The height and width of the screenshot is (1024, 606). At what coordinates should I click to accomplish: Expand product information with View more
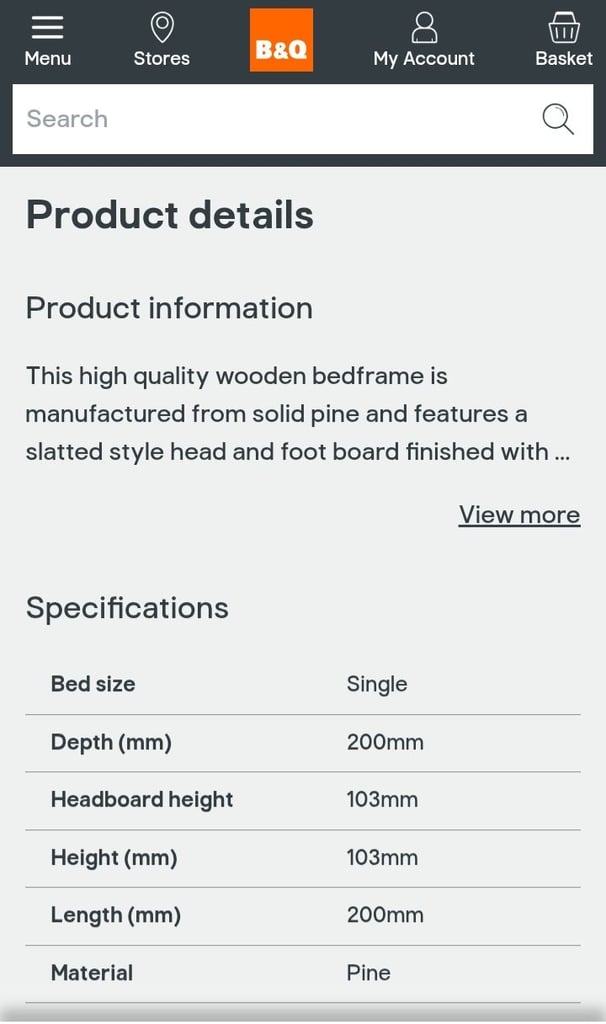[519, 515]
